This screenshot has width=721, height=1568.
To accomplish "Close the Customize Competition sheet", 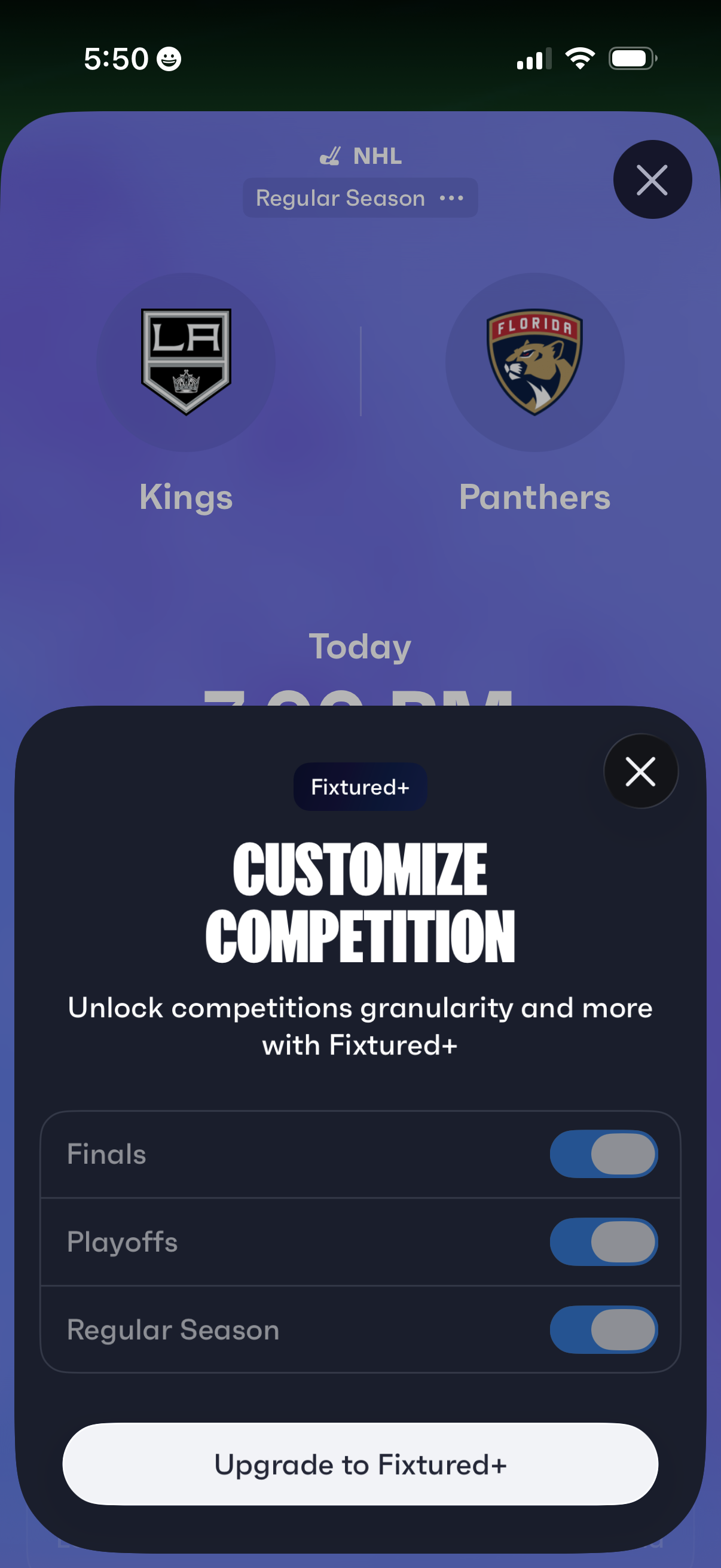I will tap(641, 771).
